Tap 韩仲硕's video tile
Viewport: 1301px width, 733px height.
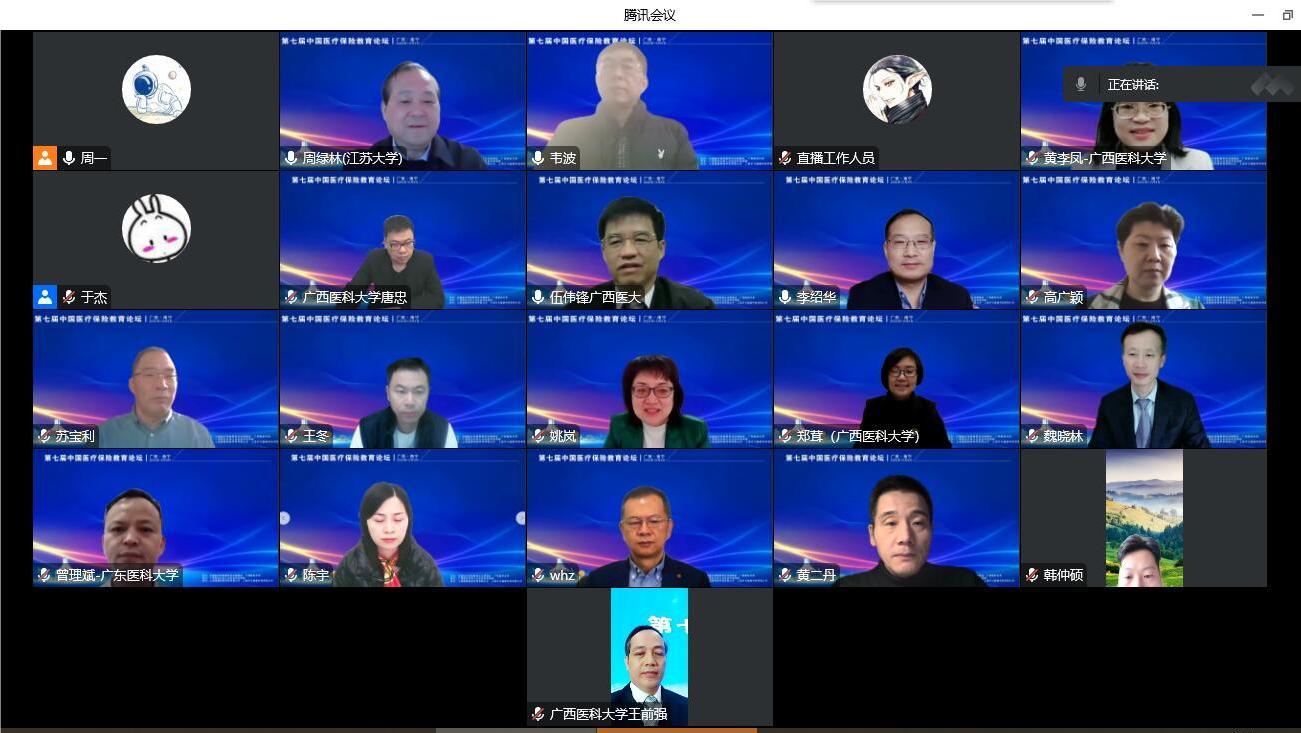point(1143,517)
